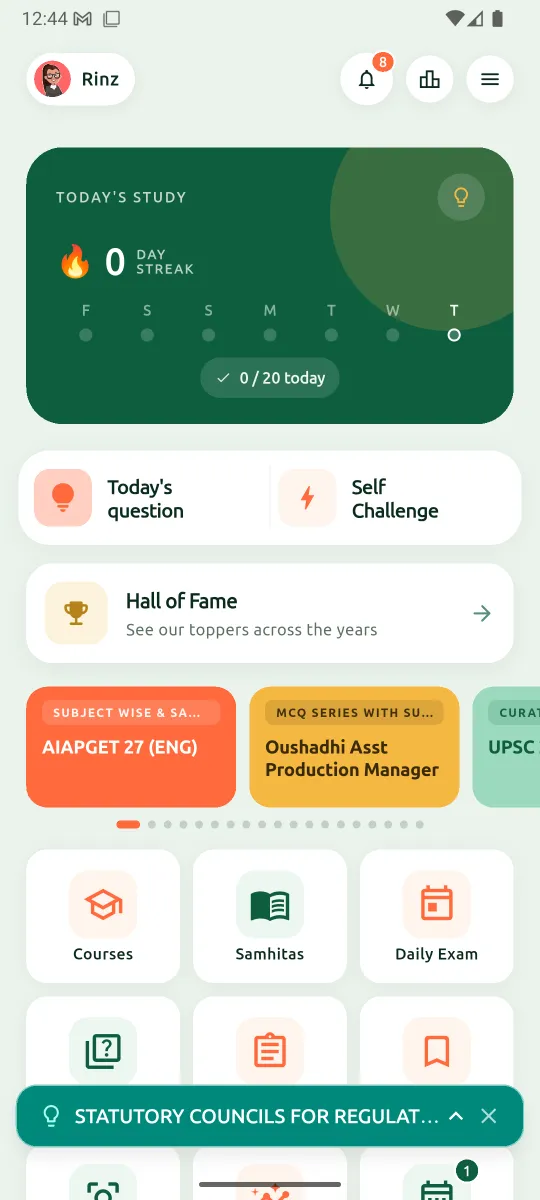This screenshot has height=1200, width=540.
Task: Open Rinz's profile chip
Action: (80, 79)
